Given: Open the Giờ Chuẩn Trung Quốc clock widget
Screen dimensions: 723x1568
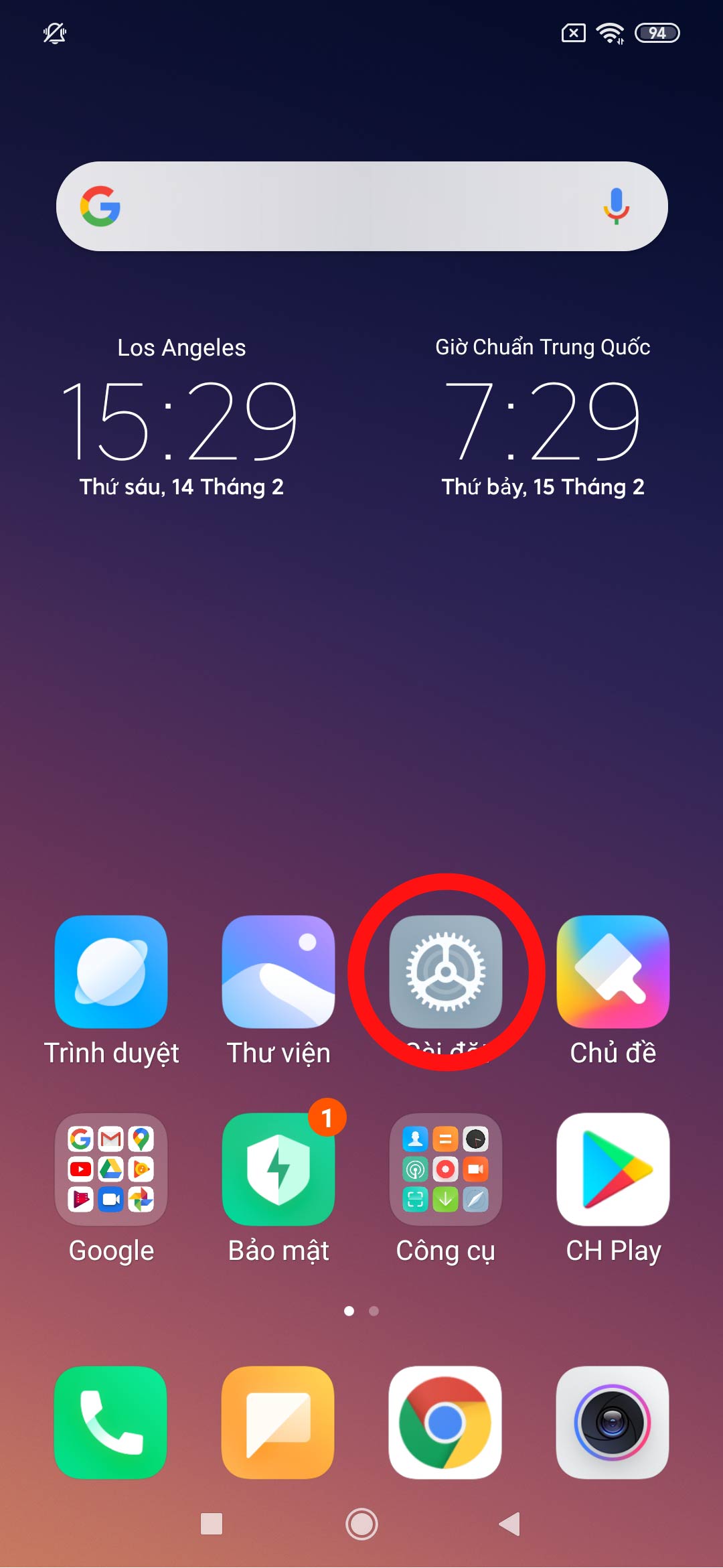Looking at the screenshot, I should click(x=542, y=419).
